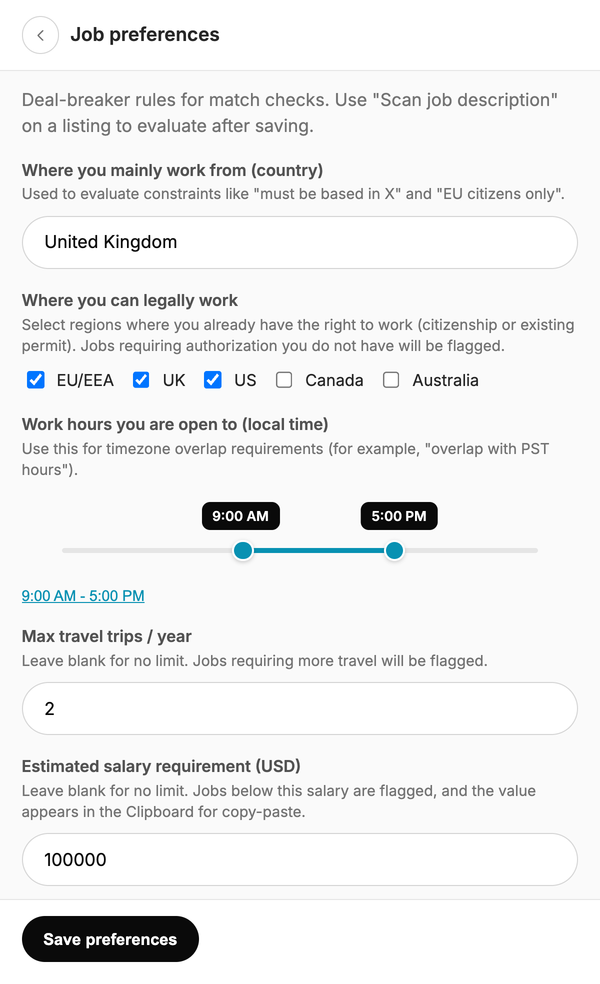This screenshot has height=984, width=600.
Task: Uncheck the EU/EEA checkbox
Action: (x=36, y=380)
